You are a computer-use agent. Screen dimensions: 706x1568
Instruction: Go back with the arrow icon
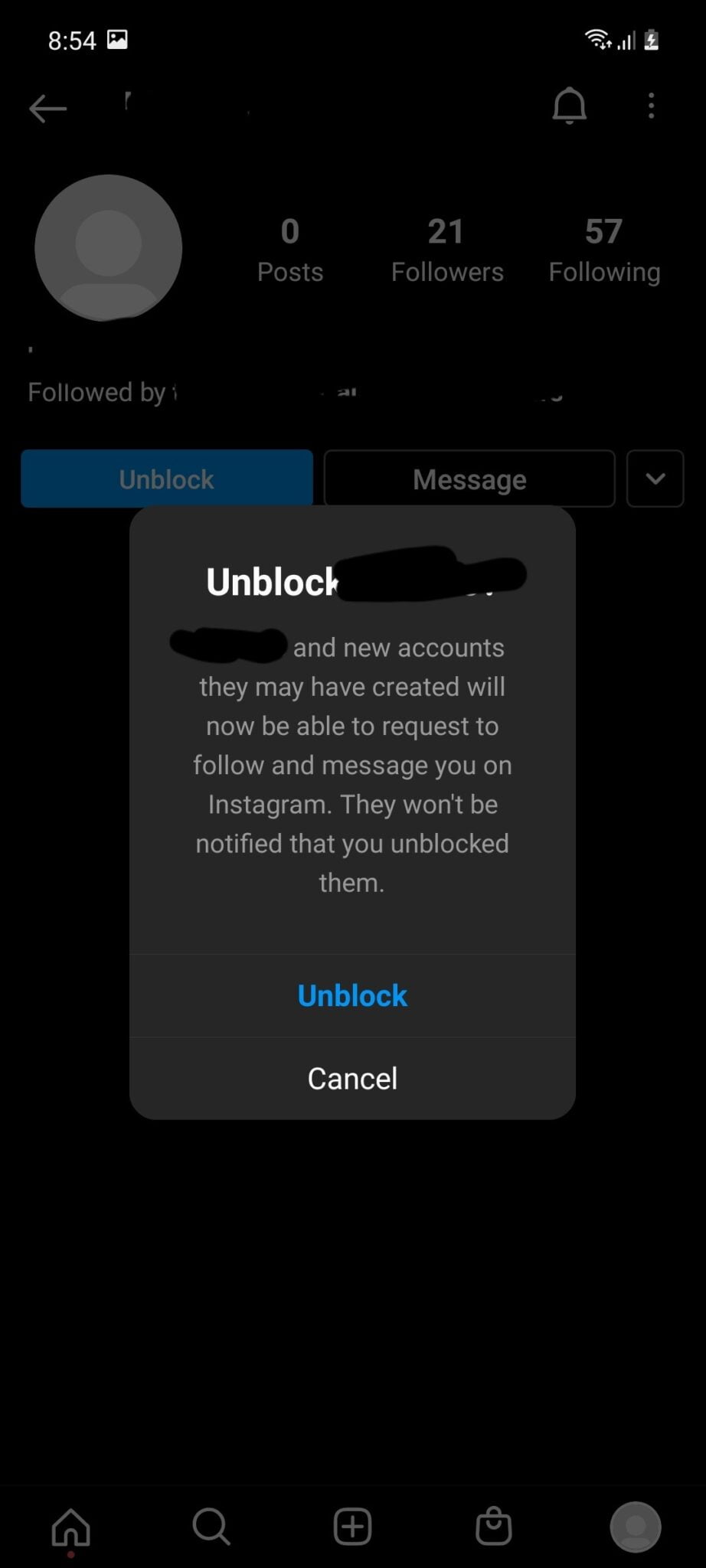pos(48,108)
